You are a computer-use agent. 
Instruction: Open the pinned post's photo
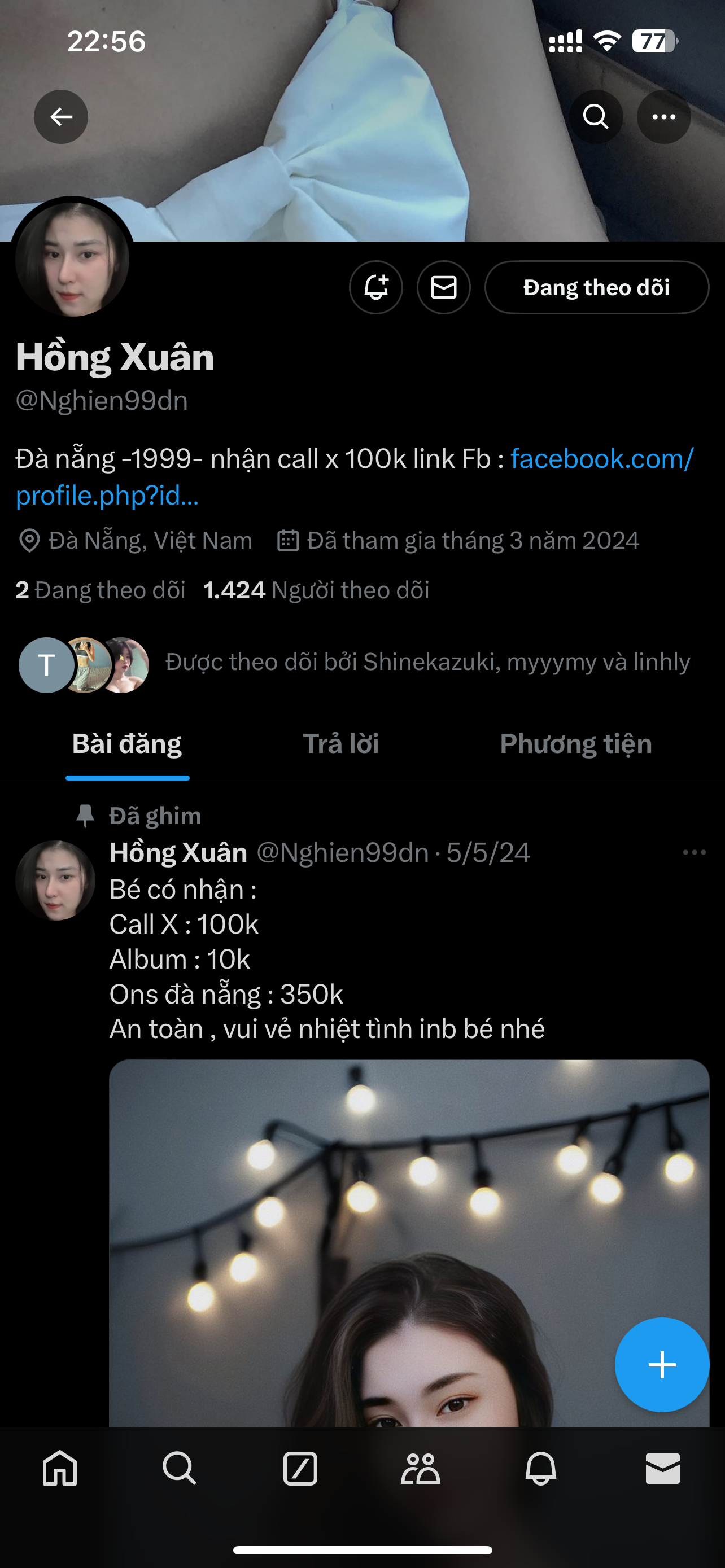click(409, 1242)
